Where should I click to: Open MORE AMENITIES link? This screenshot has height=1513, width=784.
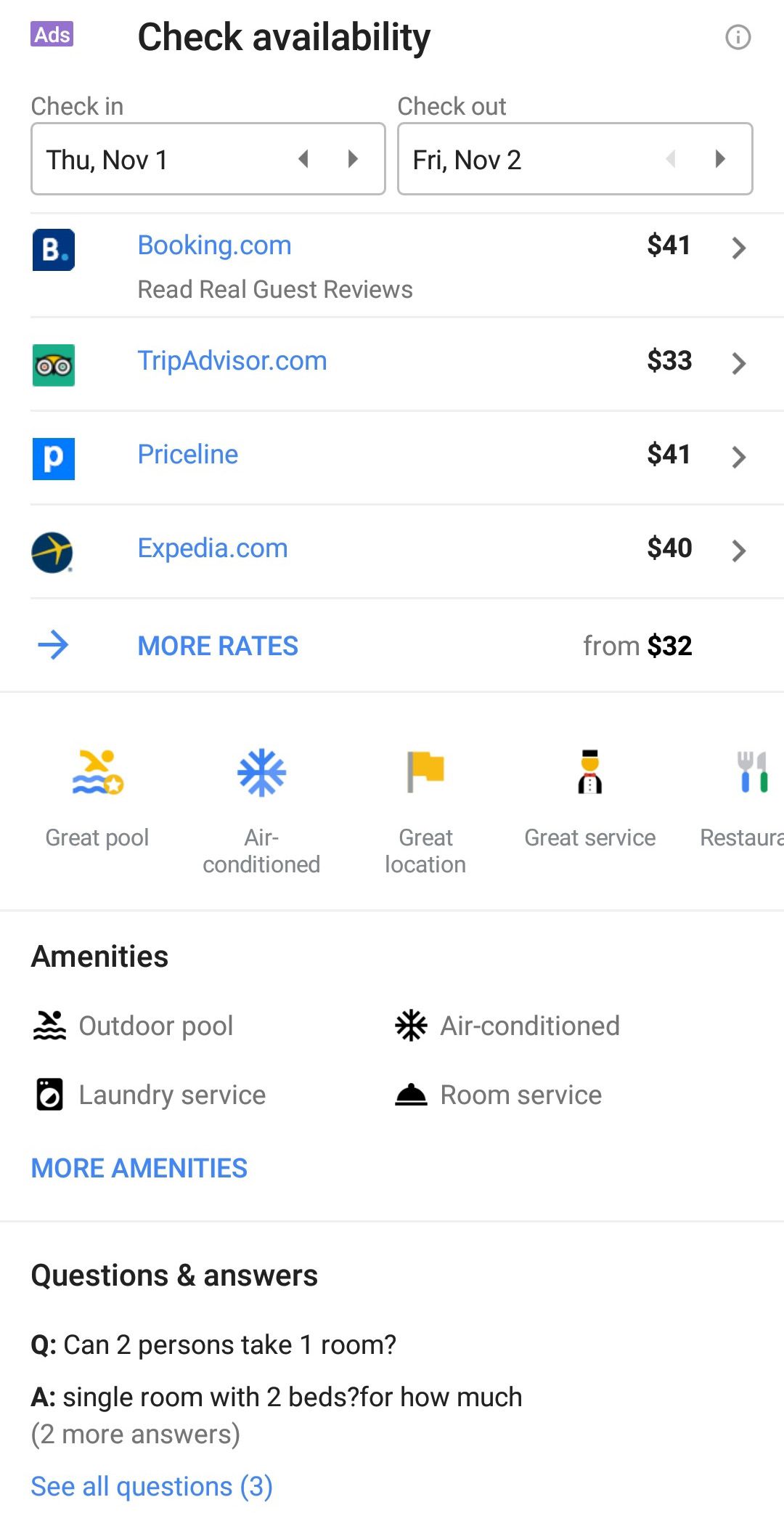coord(138,1168)
